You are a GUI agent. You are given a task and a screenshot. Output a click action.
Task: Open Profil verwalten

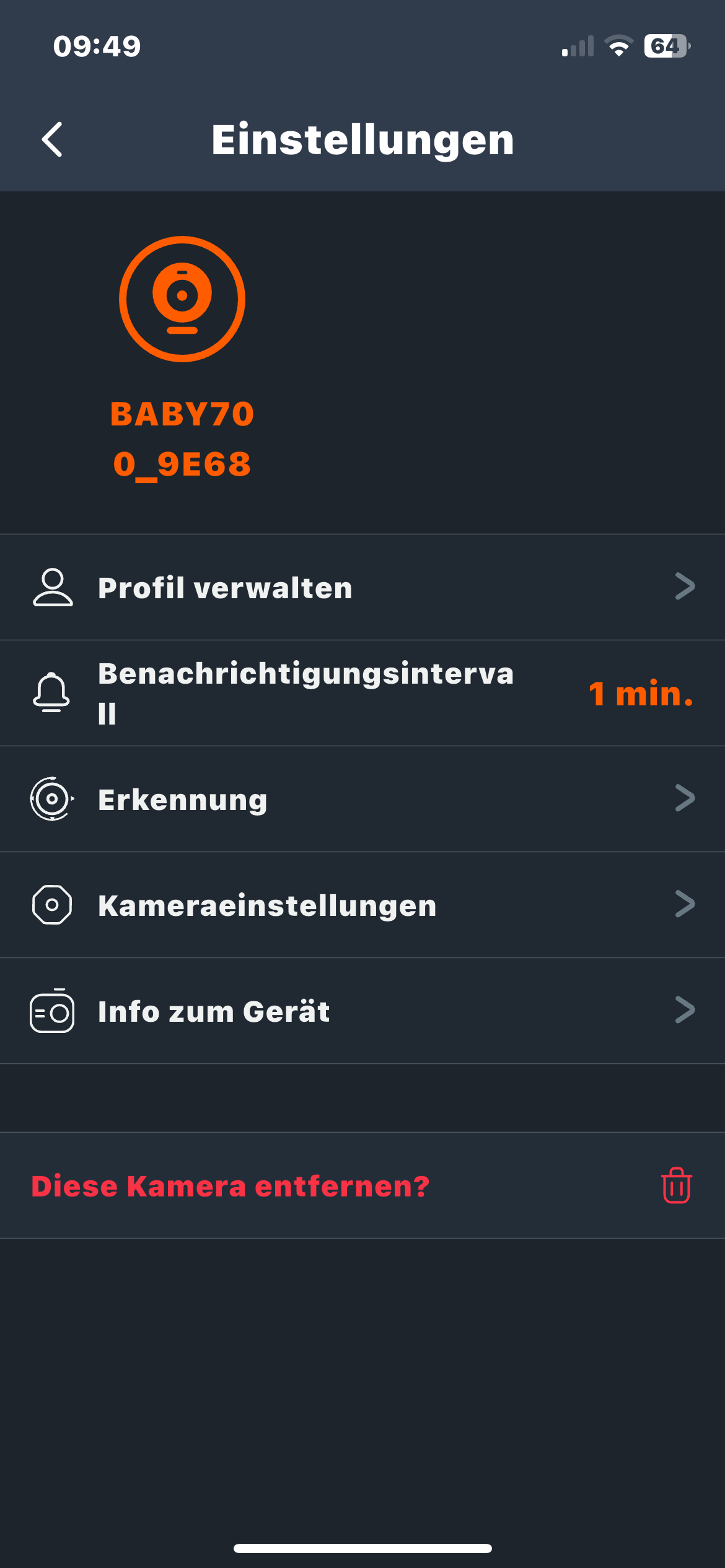coord(362,587)
